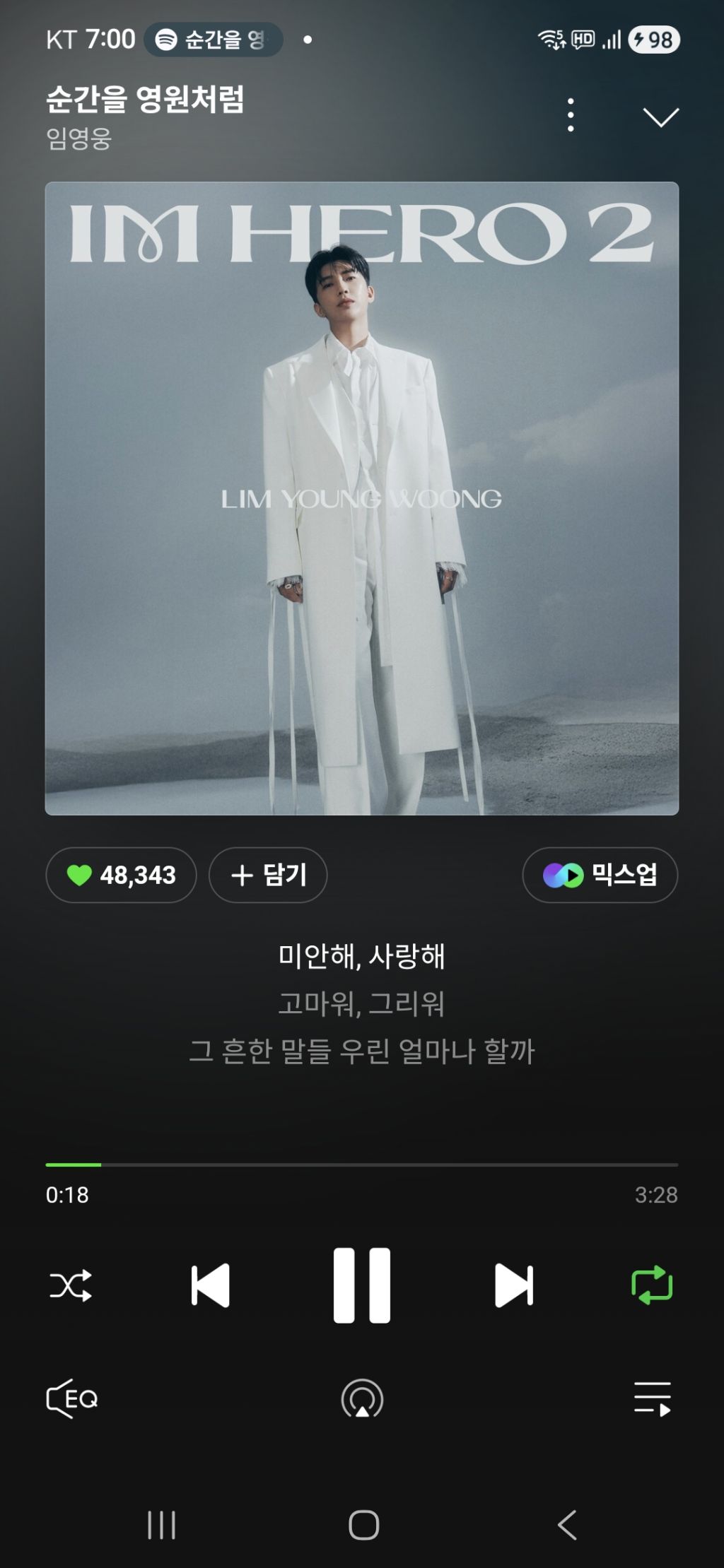This screenshot has height=1568, width=724.
Task: Skip to the next track
Action: [514, 1285]
